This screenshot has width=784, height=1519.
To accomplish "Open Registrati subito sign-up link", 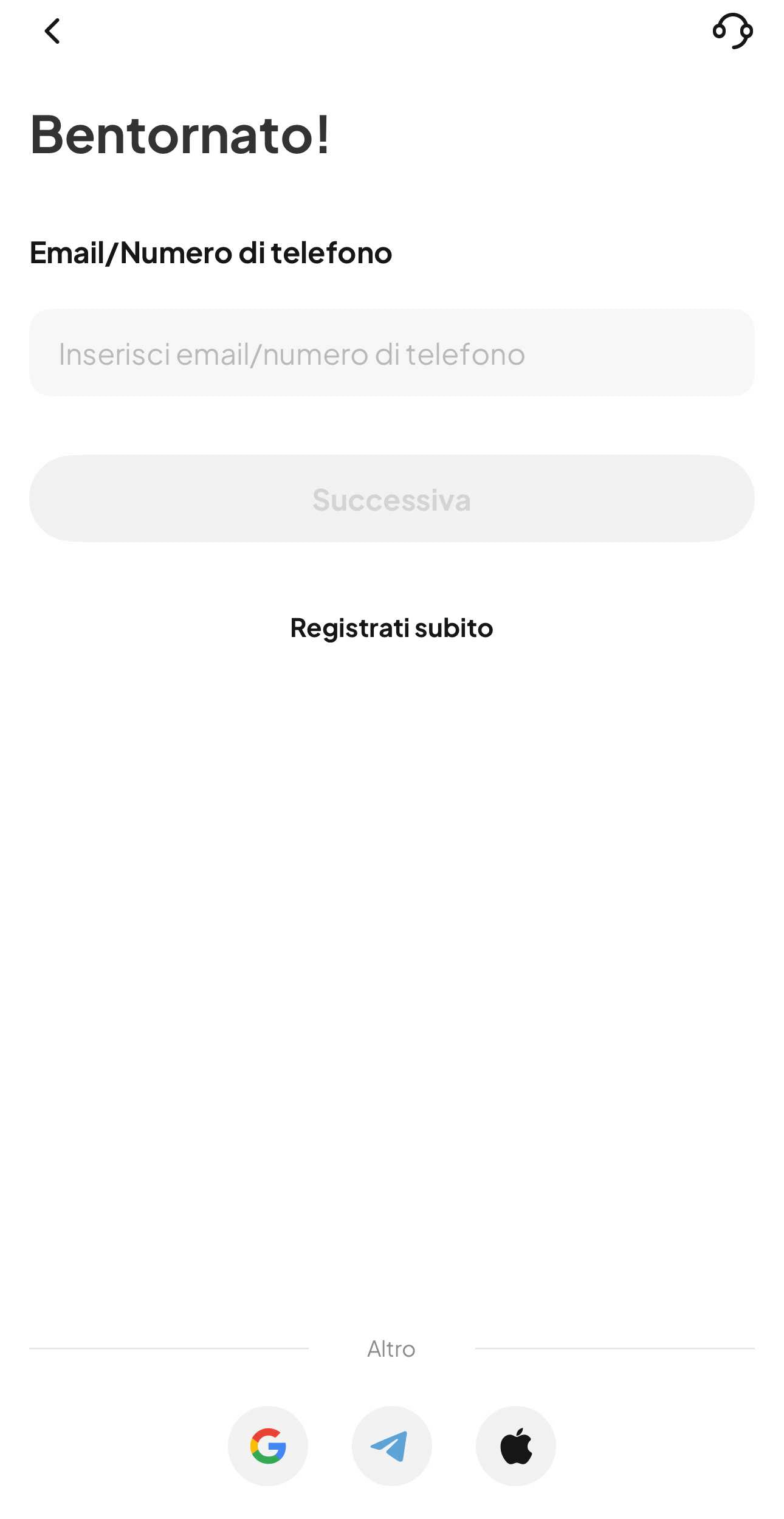I will (x=391, y=628).
